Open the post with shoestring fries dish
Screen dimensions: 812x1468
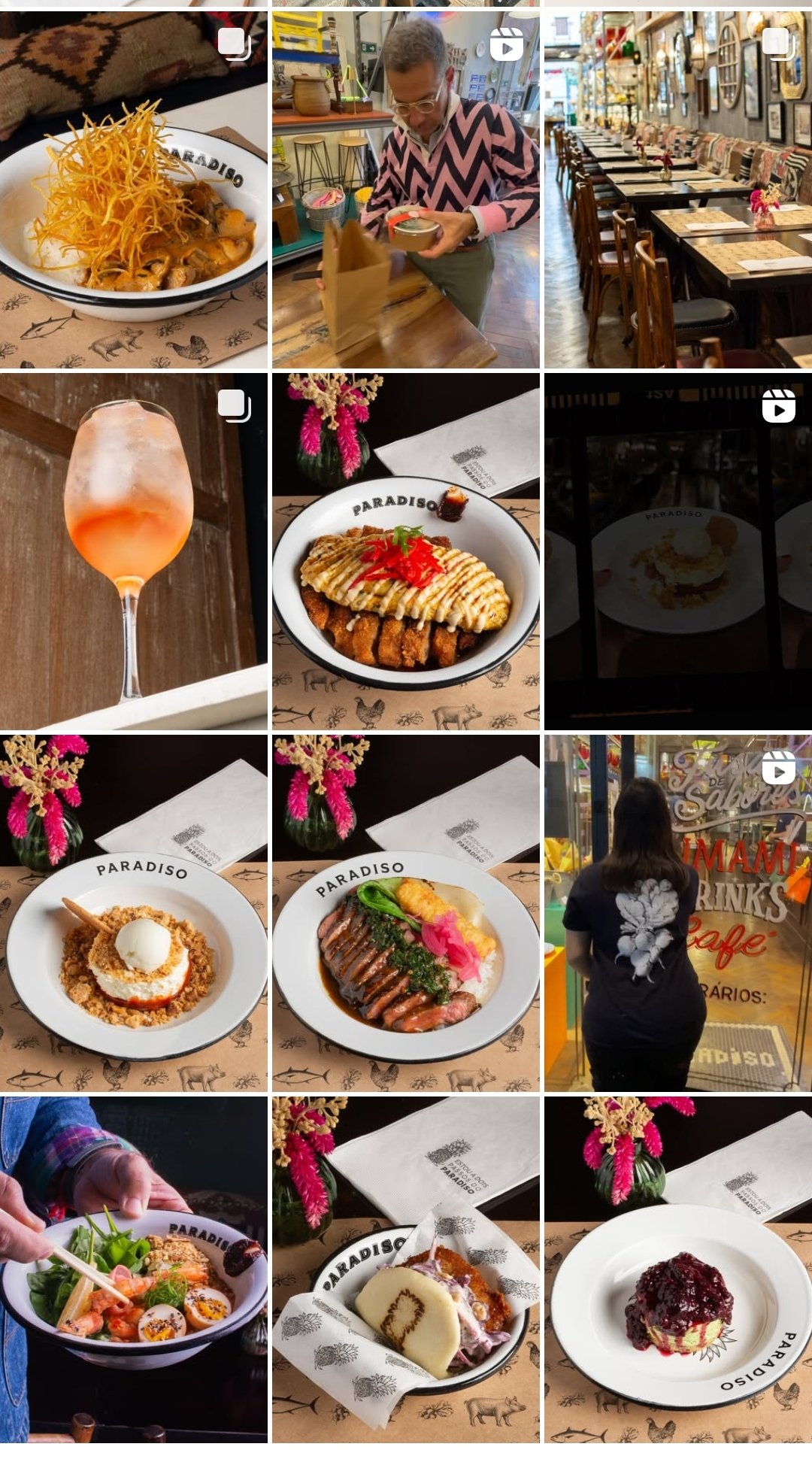134,190
